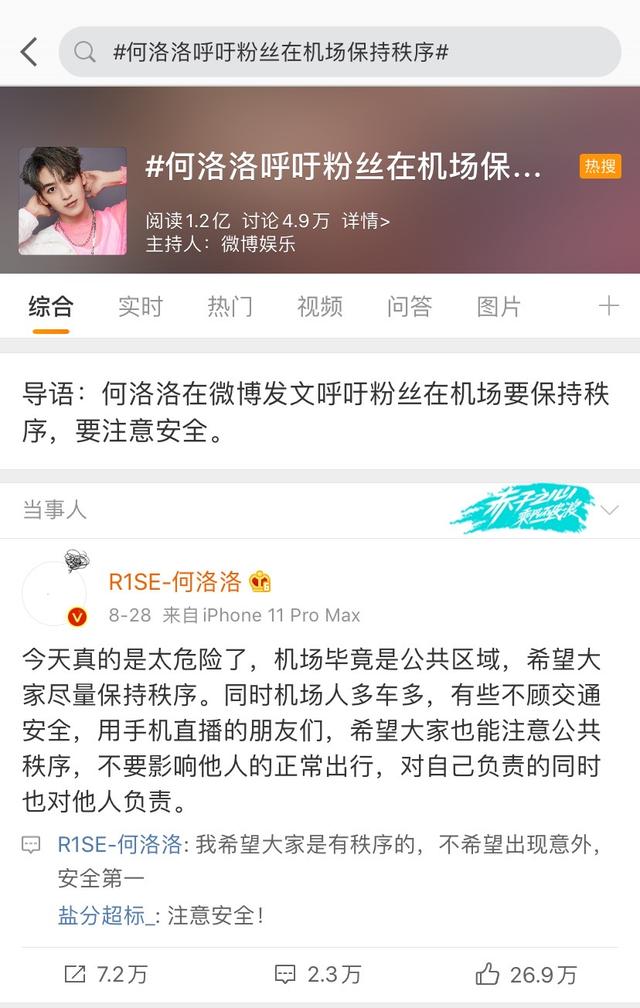Screen dimensions: 640x1008
Task: Open topic details via 详情>
Action: coord(366,220)
